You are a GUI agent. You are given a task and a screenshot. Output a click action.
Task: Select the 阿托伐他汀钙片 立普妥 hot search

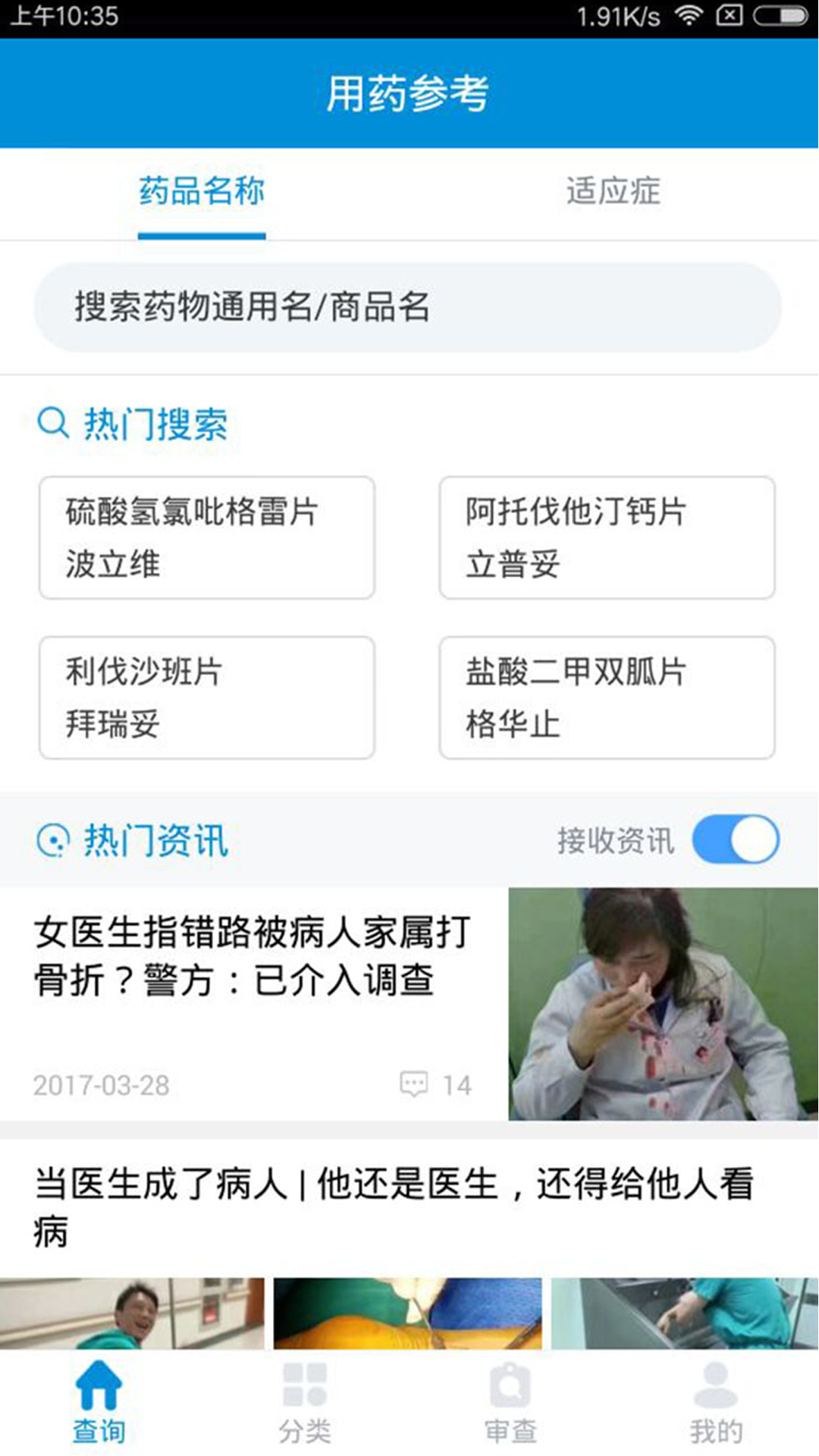(606, 538)
